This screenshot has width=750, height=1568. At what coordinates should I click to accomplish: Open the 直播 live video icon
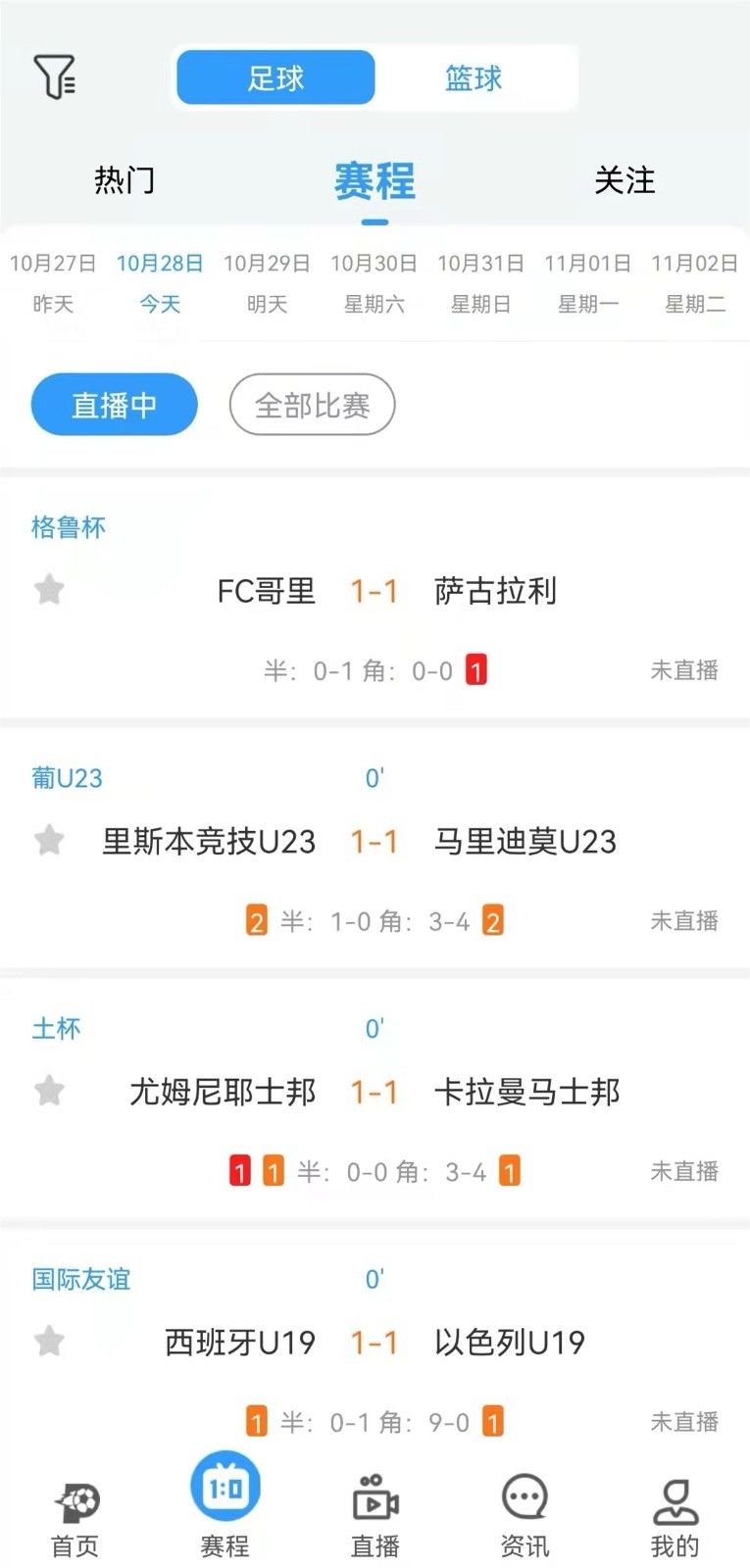click(x=375, y=1497)
